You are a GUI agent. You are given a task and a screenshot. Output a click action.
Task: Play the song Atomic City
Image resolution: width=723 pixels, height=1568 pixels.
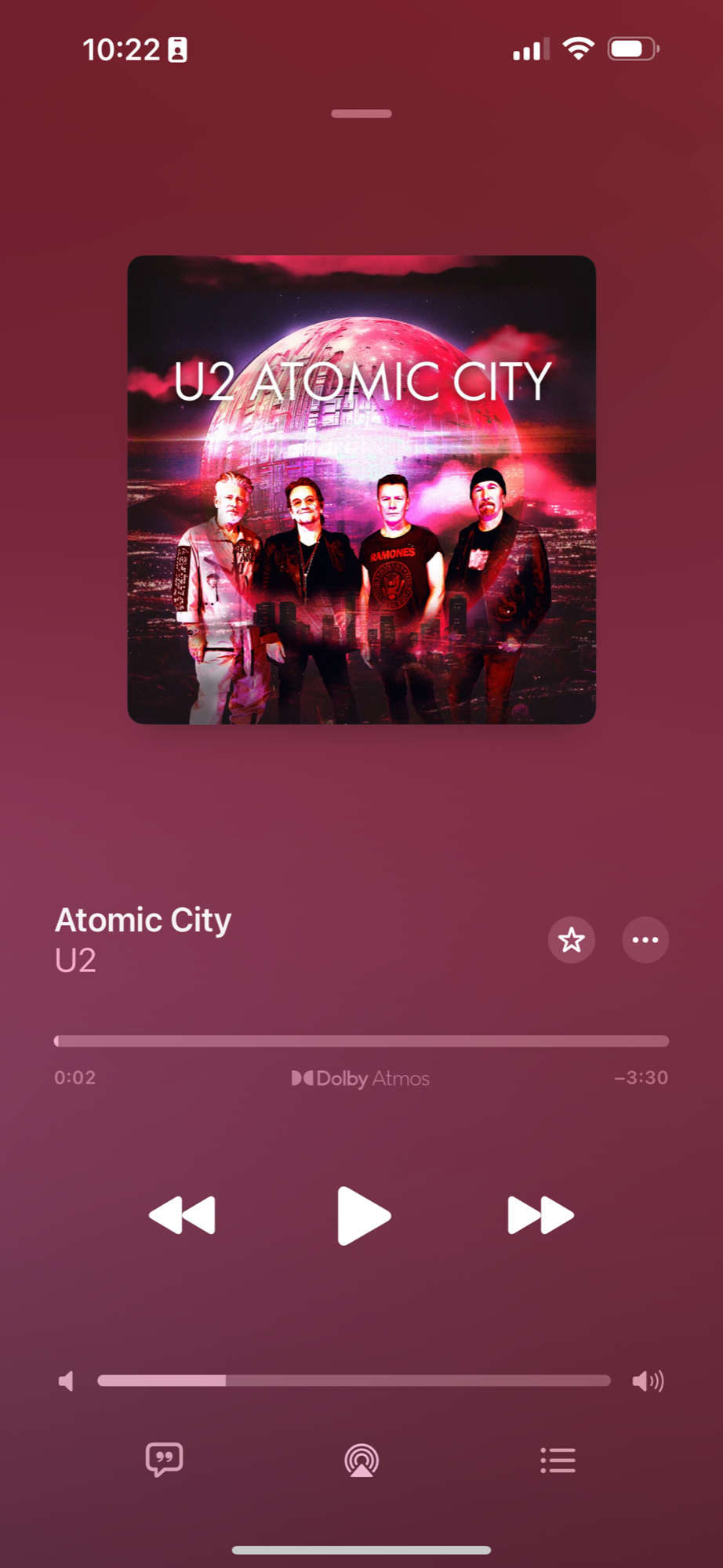[363, 1215]
